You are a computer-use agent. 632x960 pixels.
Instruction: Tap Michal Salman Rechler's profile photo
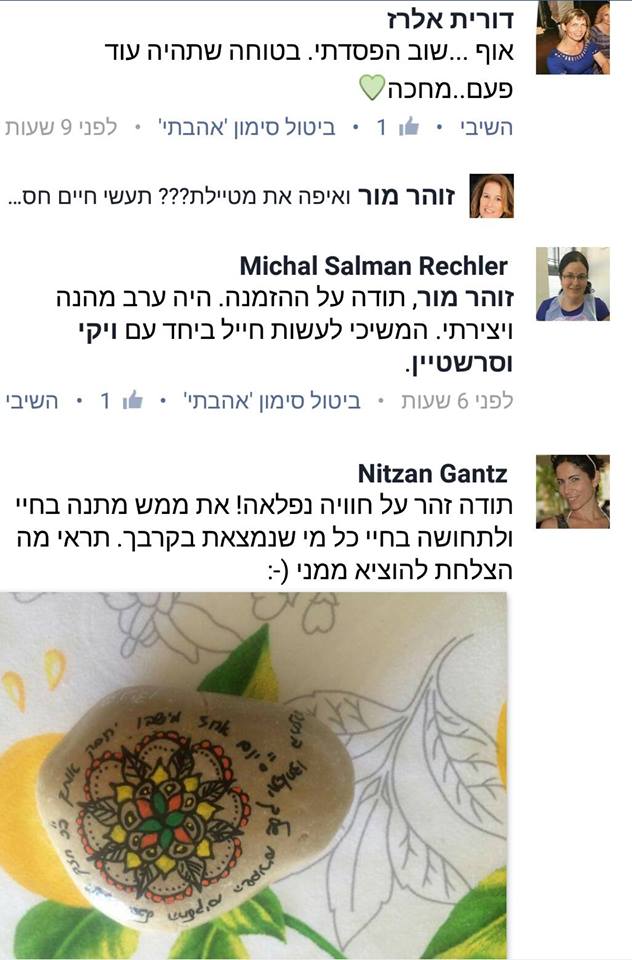click(572, 284)
